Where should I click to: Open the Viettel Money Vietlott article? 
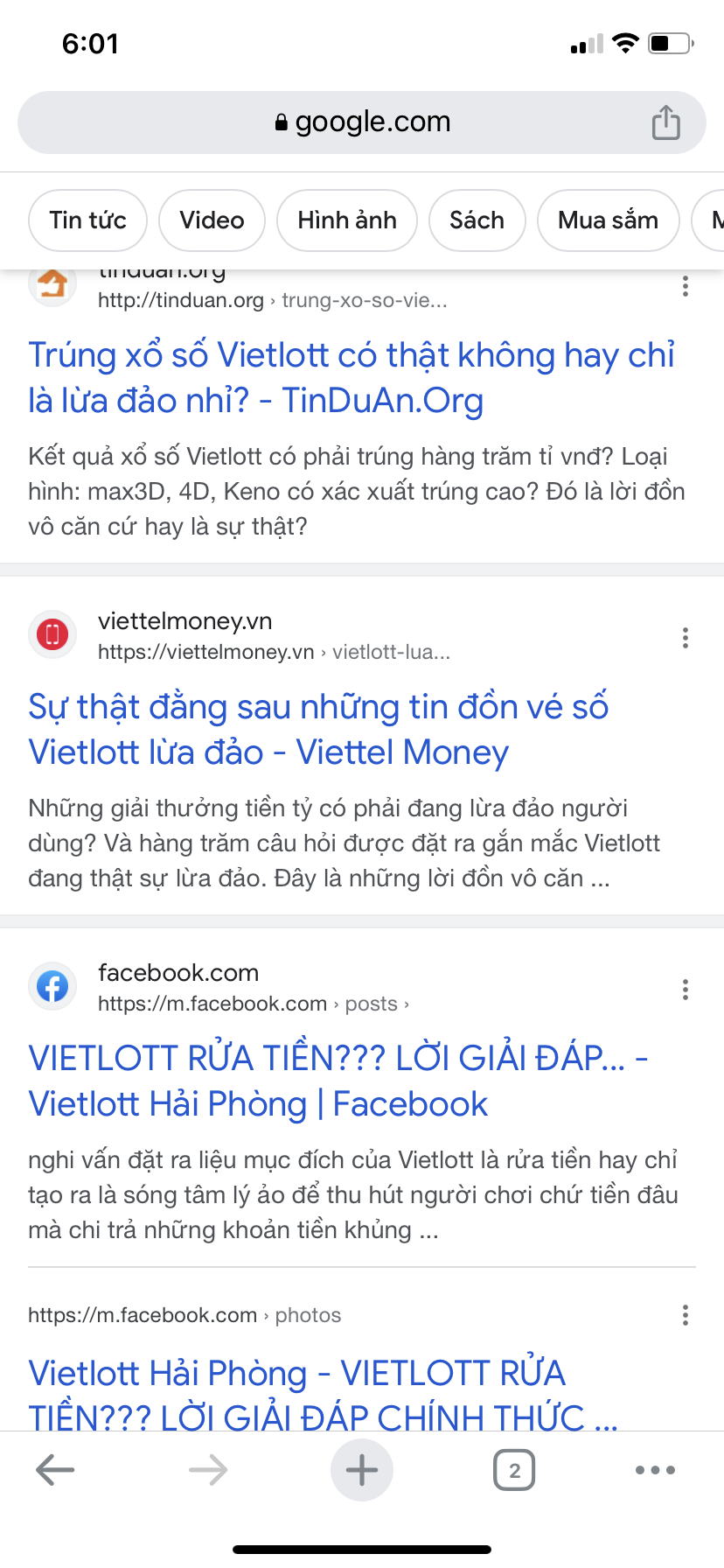(318, 730)
